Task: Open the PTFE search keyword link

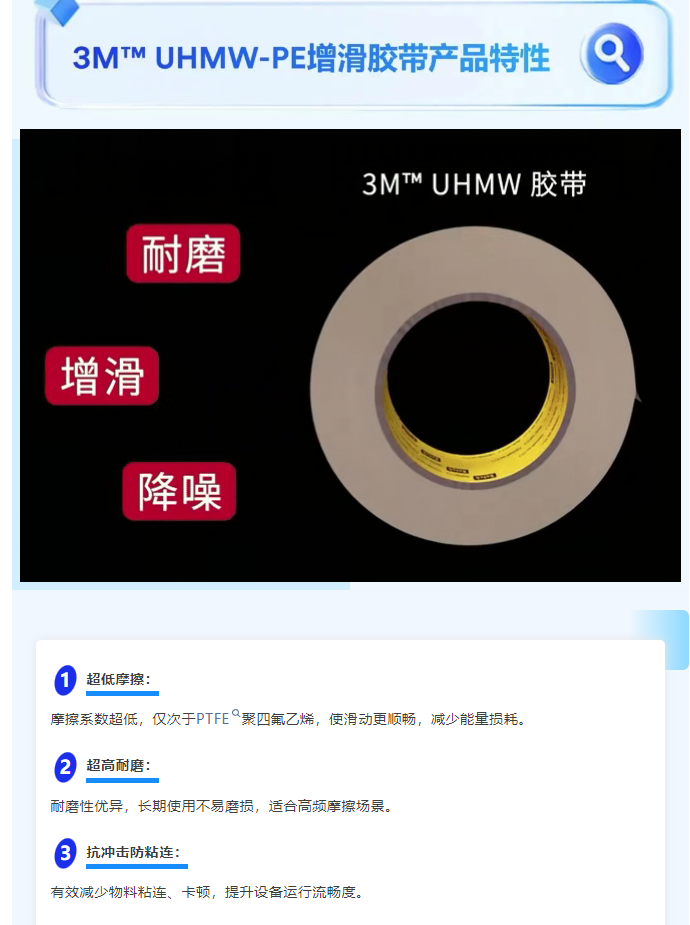Action: tap(215, 718)
